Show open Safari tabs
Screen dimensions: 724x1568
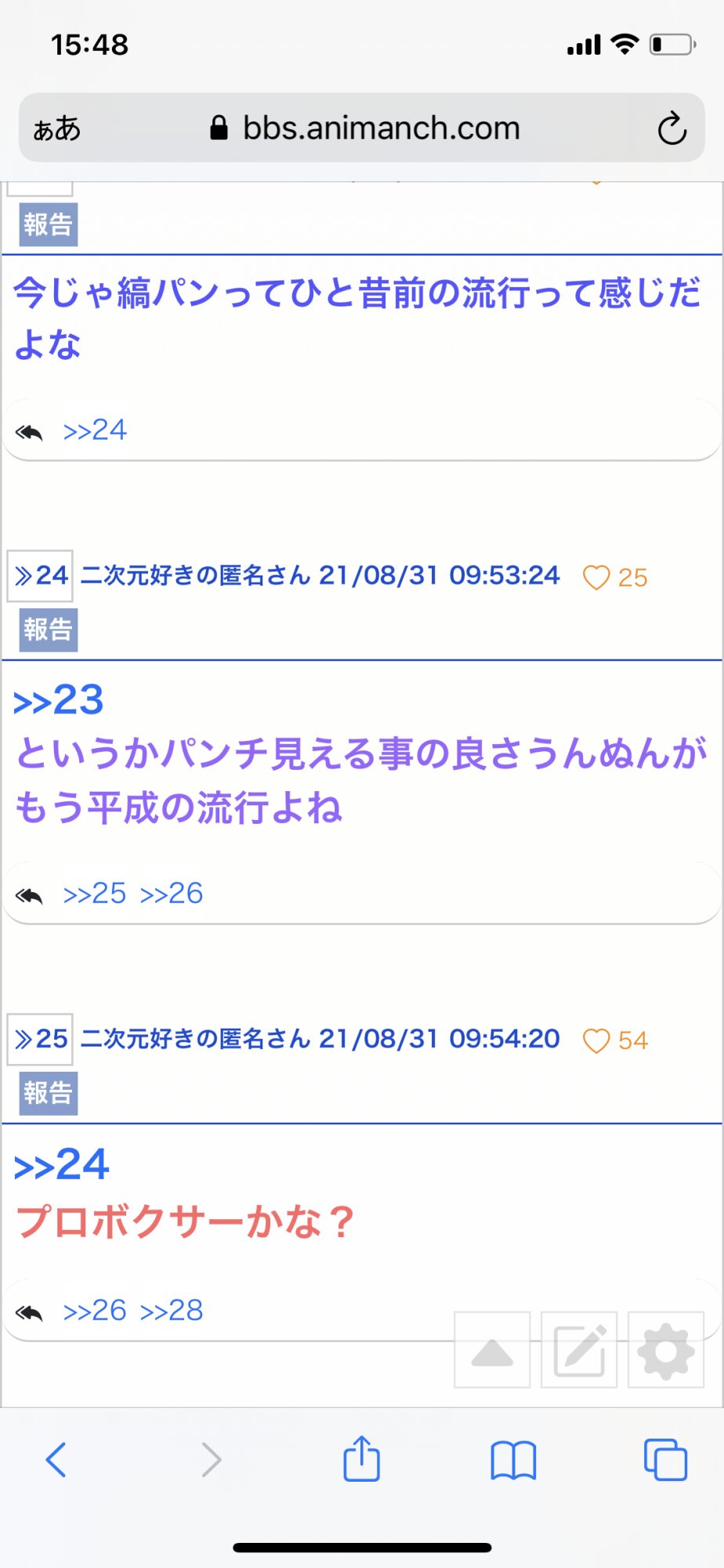coord(665,1460)
